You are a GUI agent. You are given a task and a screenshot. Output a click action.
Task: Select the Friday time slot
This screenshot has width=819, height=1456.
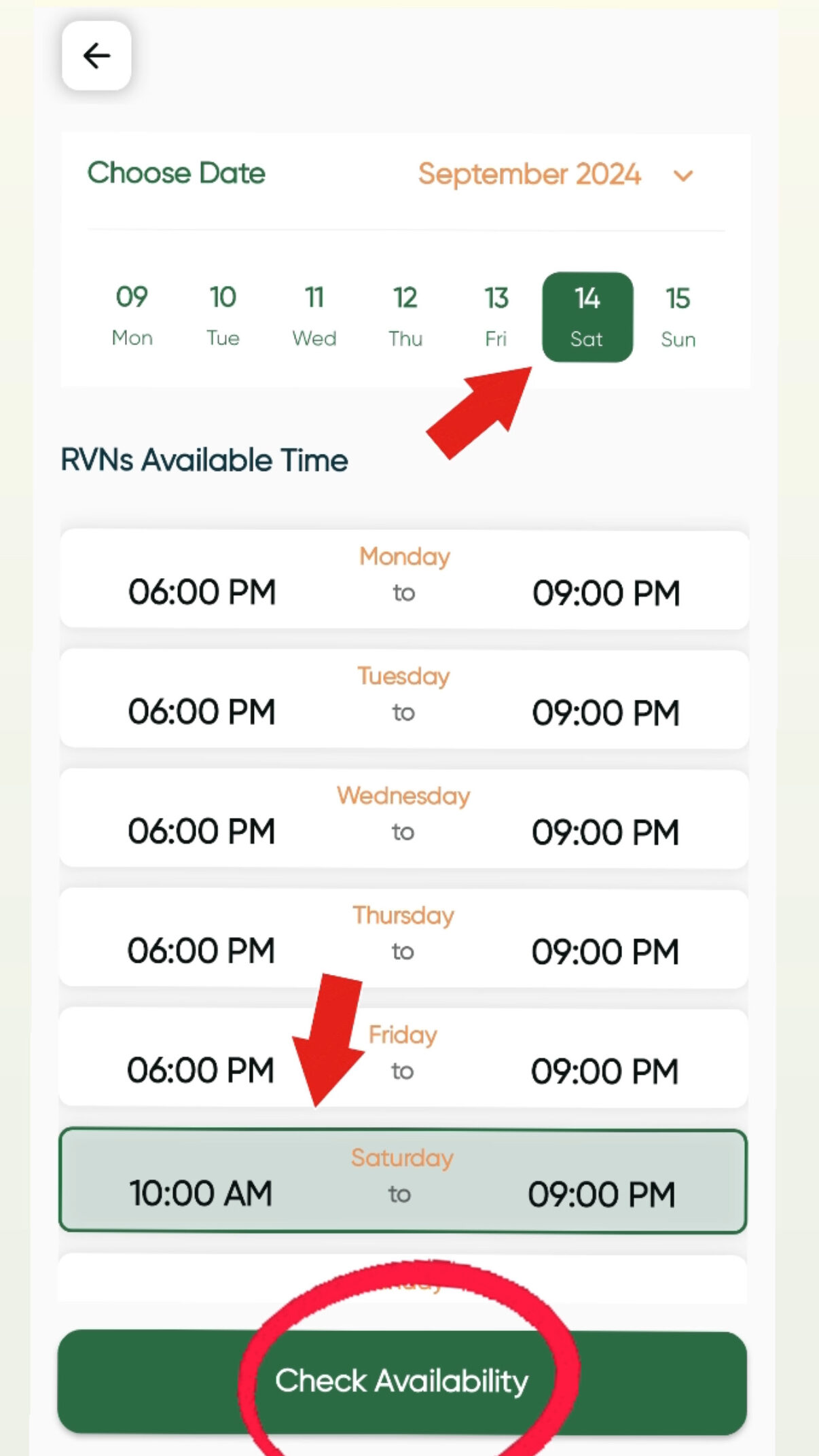pos(403,1058)
